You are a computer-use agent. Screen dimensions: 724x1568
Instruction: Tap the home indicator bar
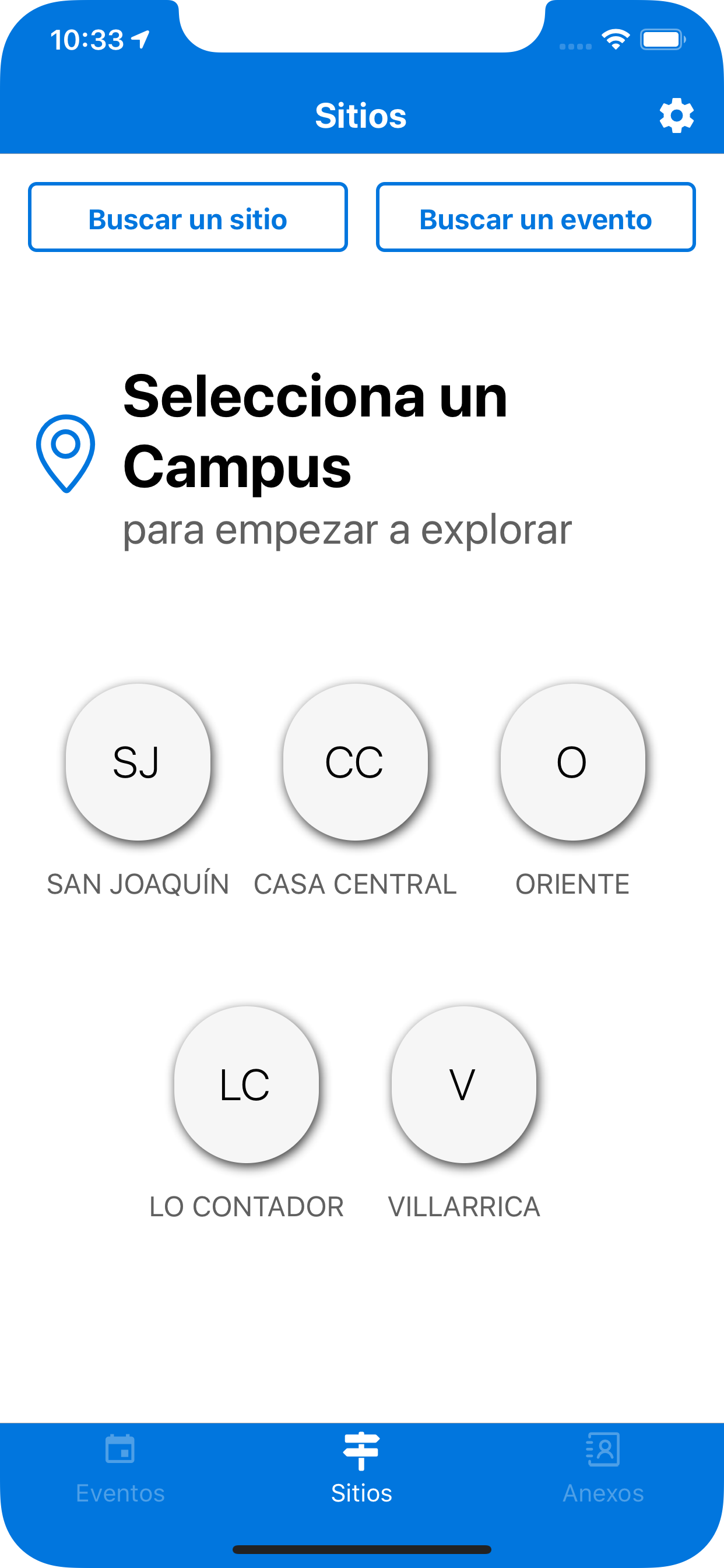pos(362,1549)
